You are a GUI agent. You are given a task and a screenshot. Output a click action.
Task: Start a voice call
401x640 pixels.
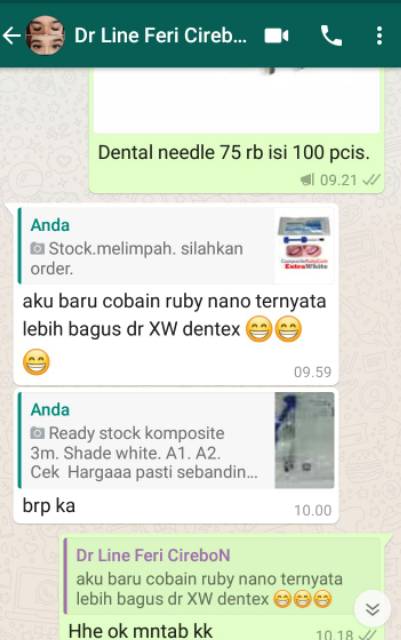click(x=331, y=36)
